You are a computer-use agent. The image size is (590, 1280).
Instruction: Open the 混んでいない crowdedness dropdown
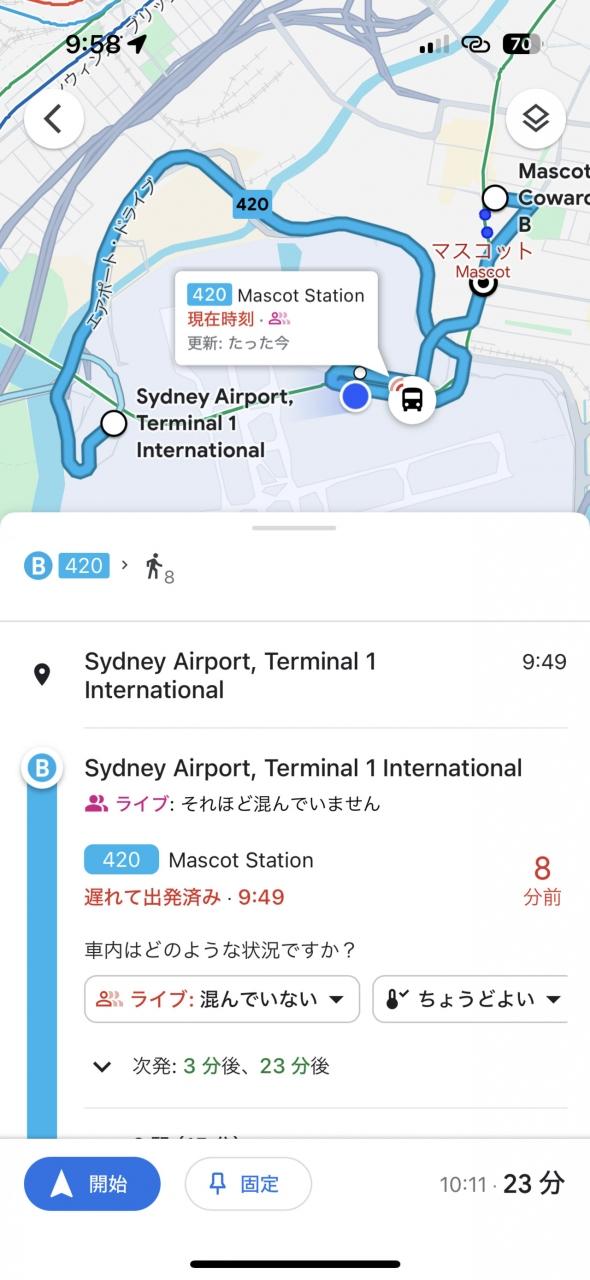click(x=222, y=999)
